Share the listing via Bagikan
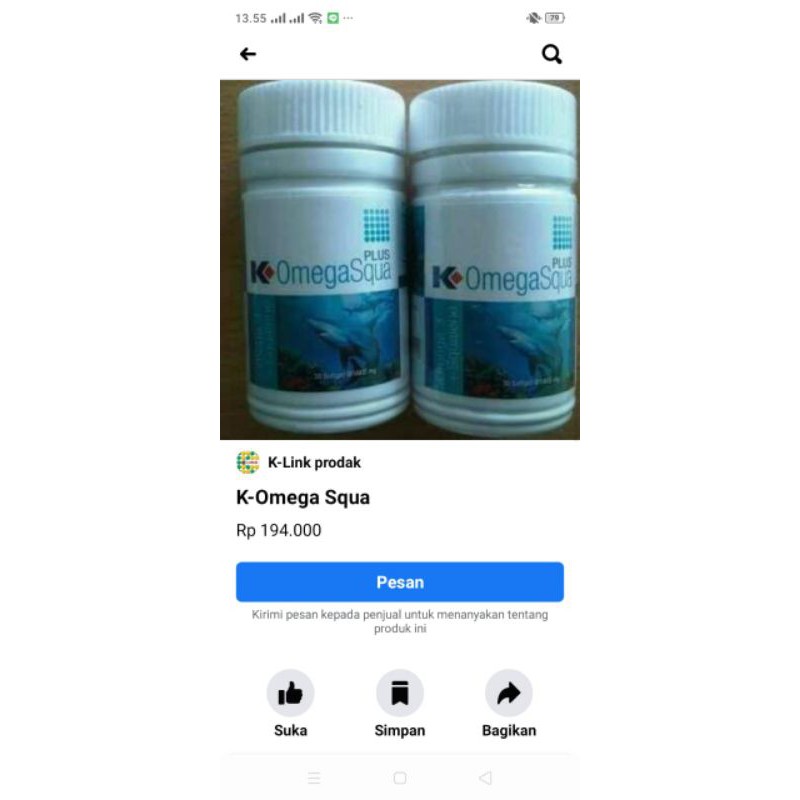The image size is (800, 800). coord(509,693)
